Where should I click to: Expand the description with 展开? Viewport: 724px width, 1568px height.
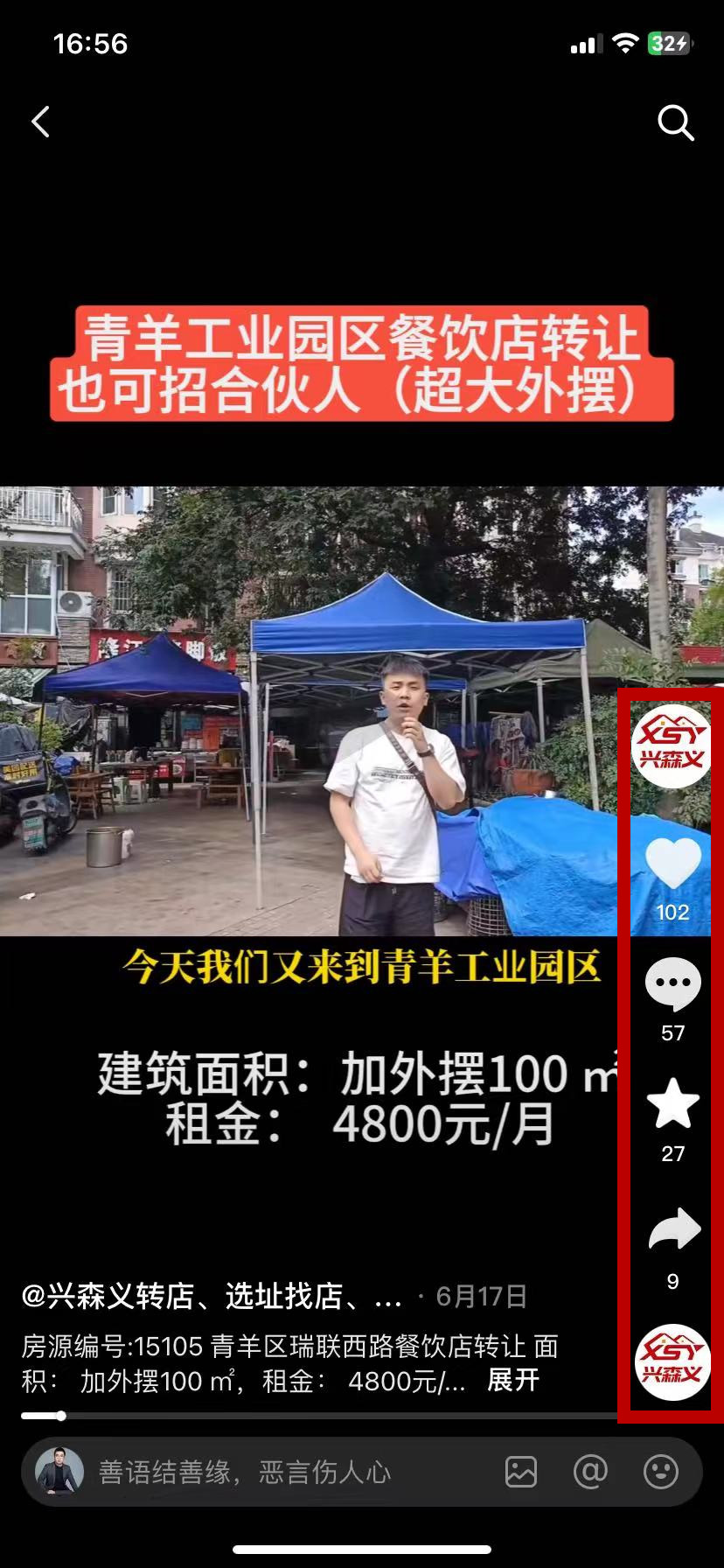[x=512, y=1381]
